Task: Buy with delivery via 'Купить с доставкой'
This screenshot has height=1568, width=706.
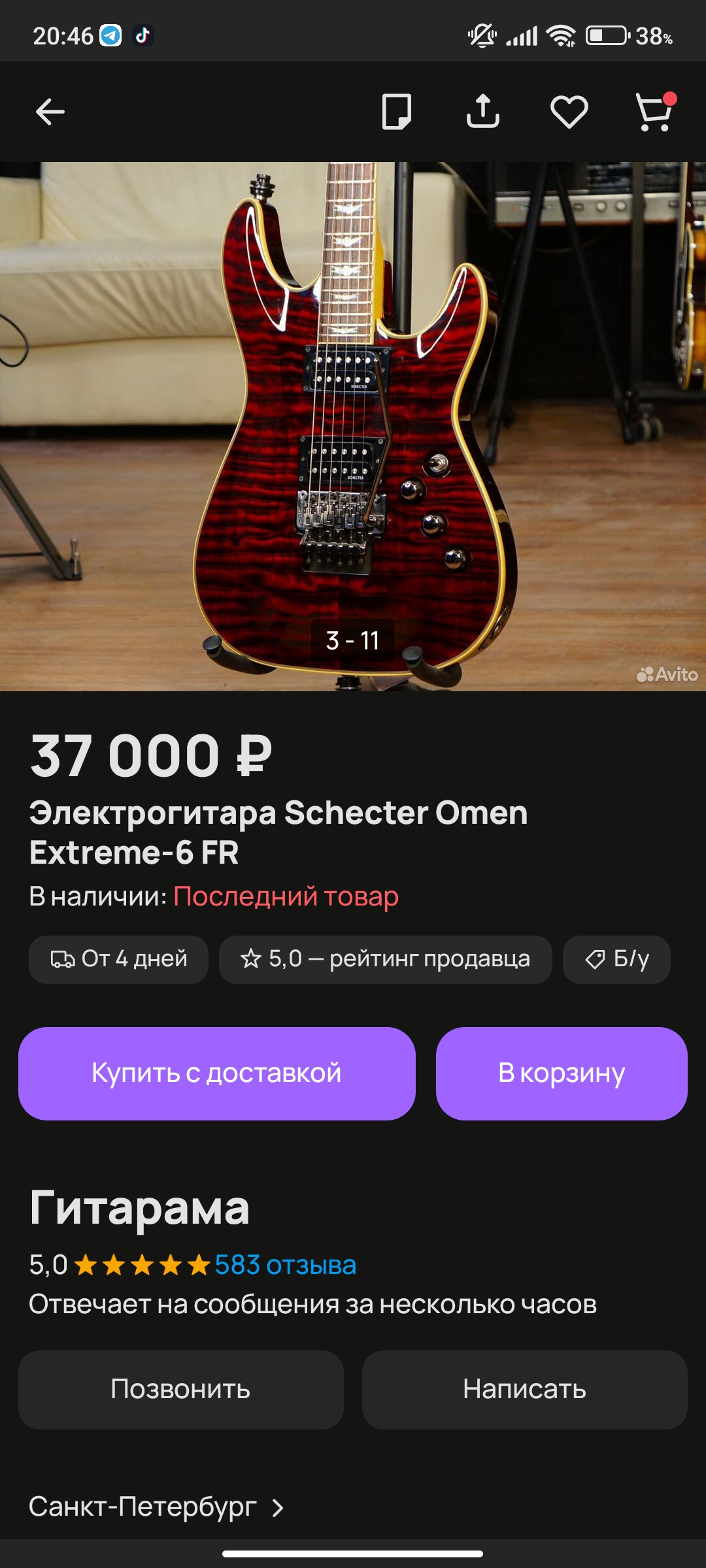Action: [216, 1073]
